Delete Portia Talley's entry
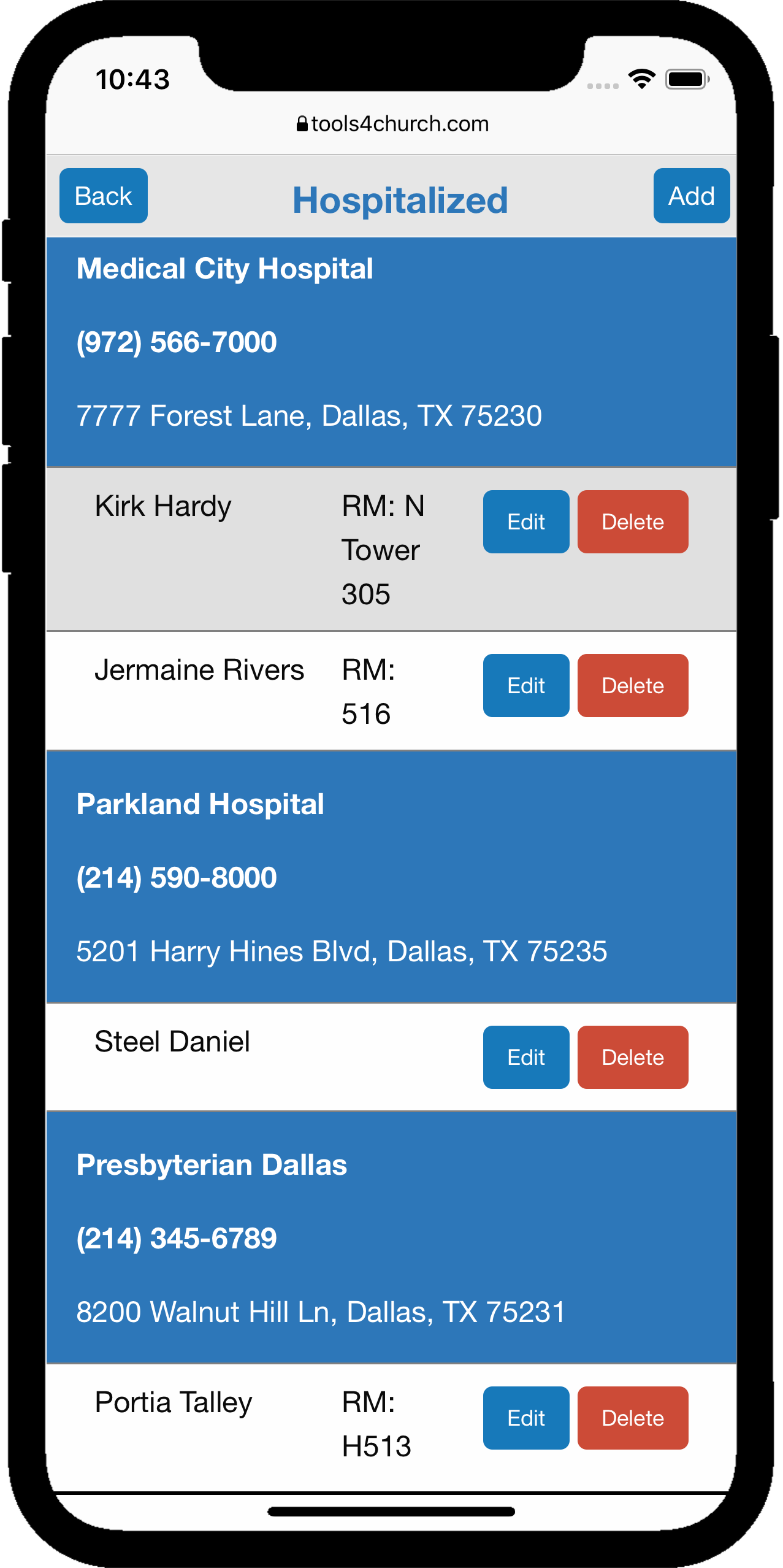 click(x=632, y=1418)
